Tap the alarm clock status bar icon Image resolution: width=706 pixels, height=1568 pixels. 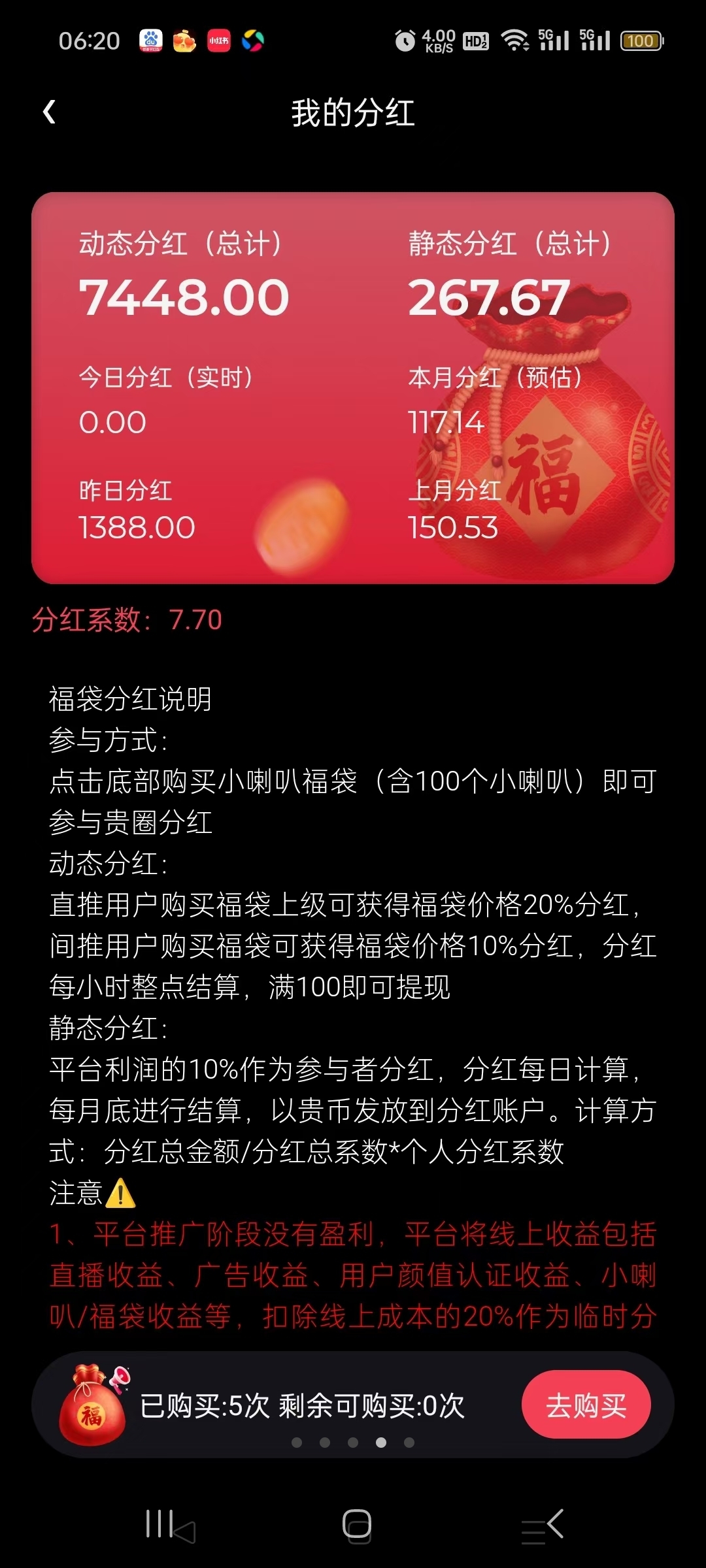(x=405, y=41)
